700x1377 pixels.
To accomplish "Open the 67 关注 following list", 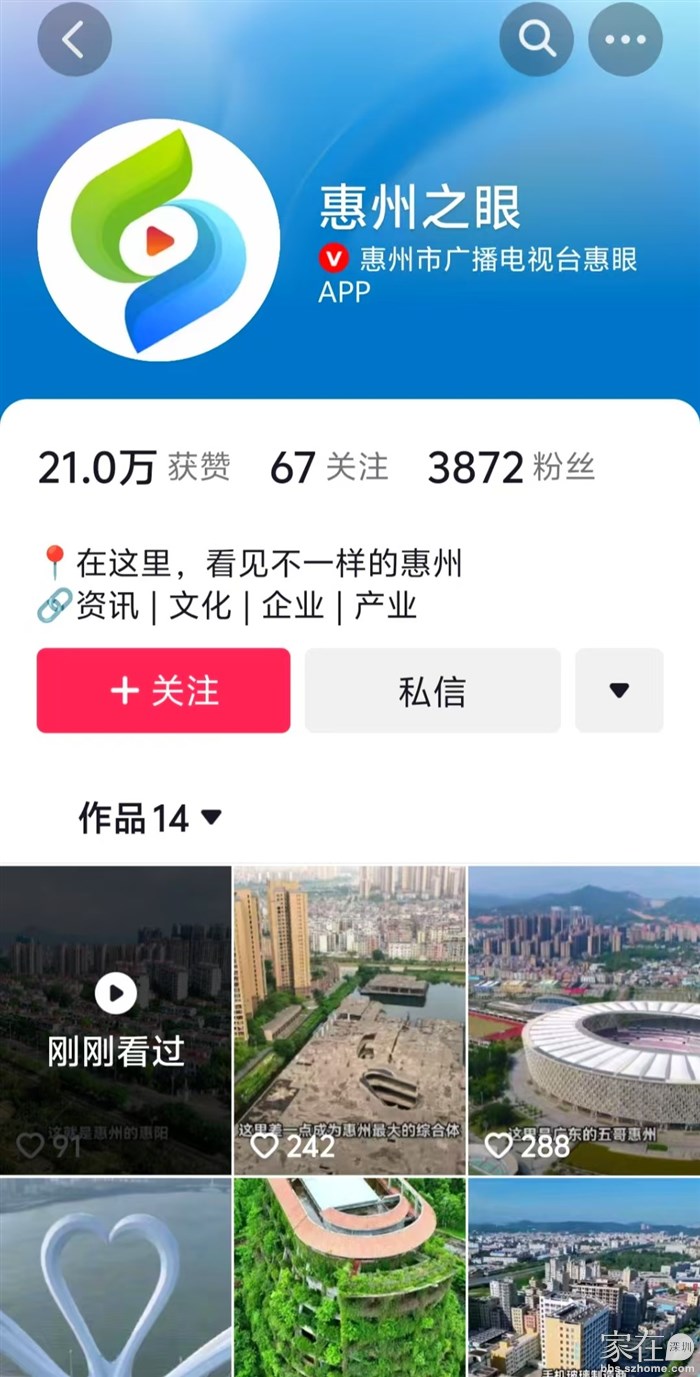I will (x=329, y=467).
